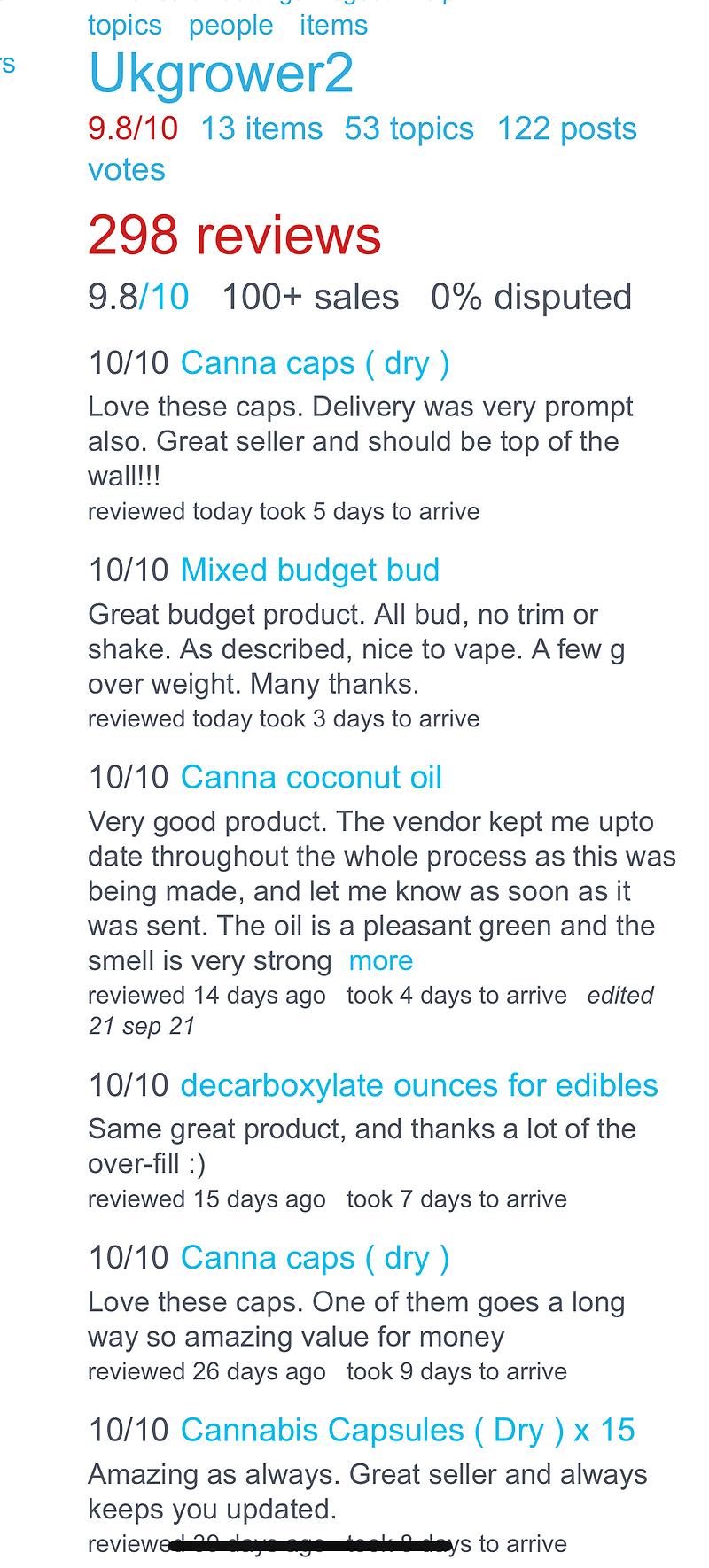Open Canna caps listing reviewed 26 days ago

pos(314,1258)
